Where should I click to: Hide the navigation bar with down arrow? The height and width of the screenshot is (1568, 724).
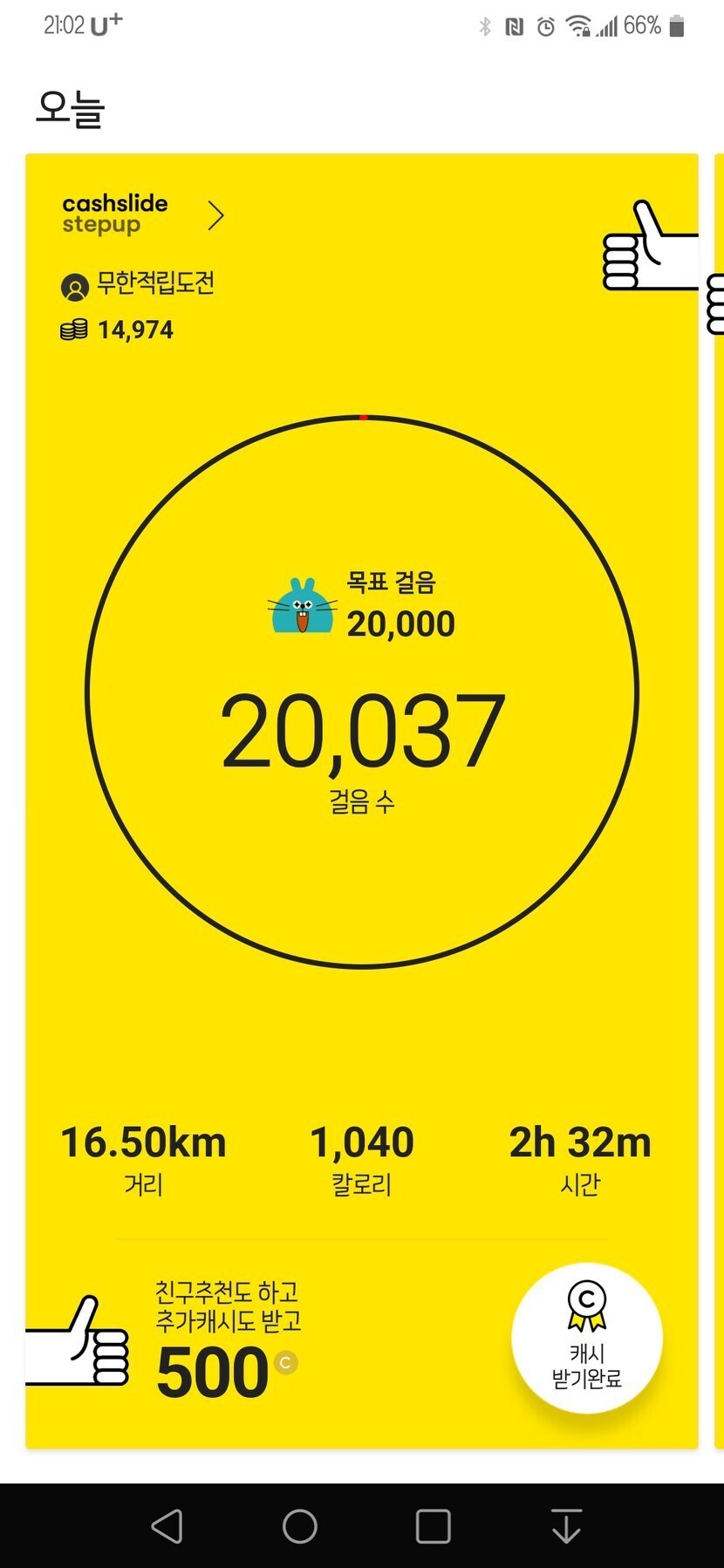click(x=567, y=1526)
